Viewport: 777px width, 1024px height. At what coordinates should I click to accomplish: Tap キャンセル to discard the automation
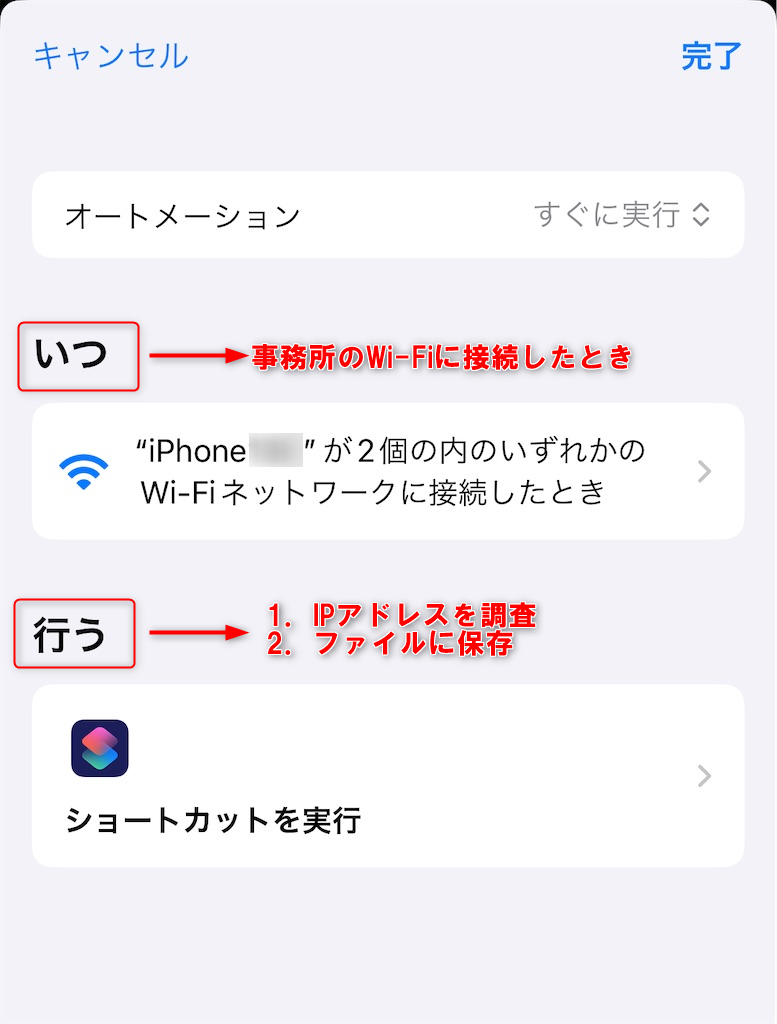coord(110,55)
